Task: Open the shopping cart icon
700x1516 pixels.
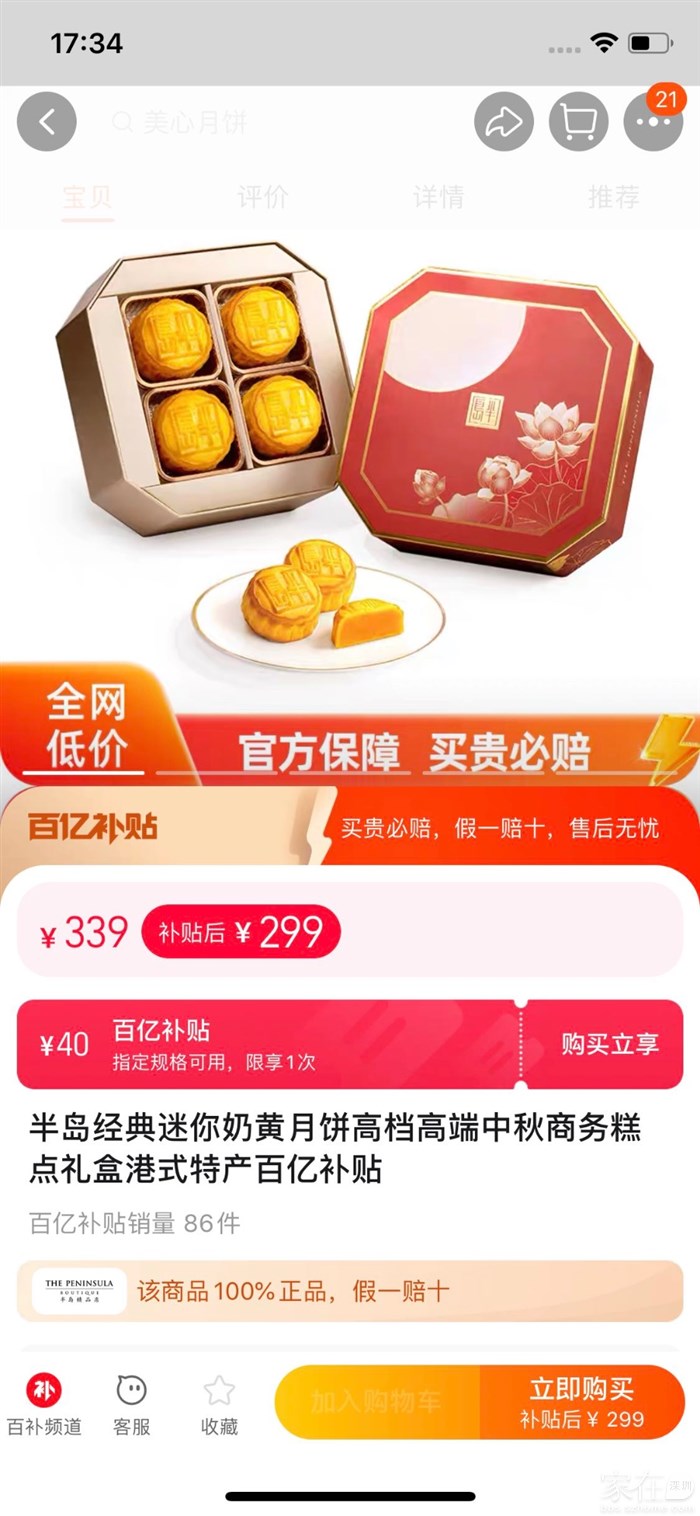Action: point(578,122)
